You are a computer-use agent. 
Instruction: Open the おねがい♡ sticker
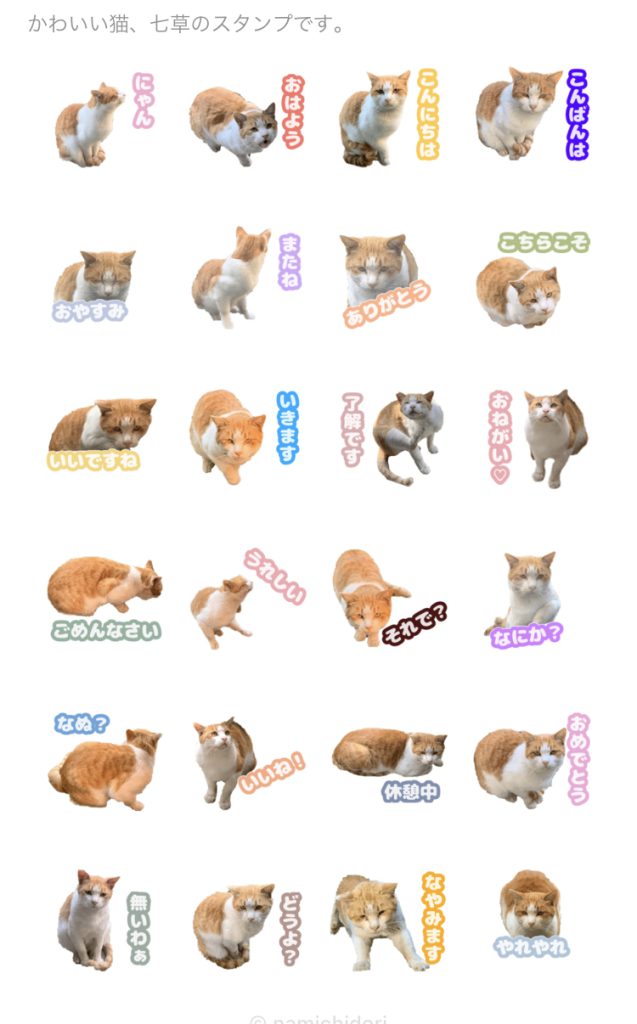(535, 436)
